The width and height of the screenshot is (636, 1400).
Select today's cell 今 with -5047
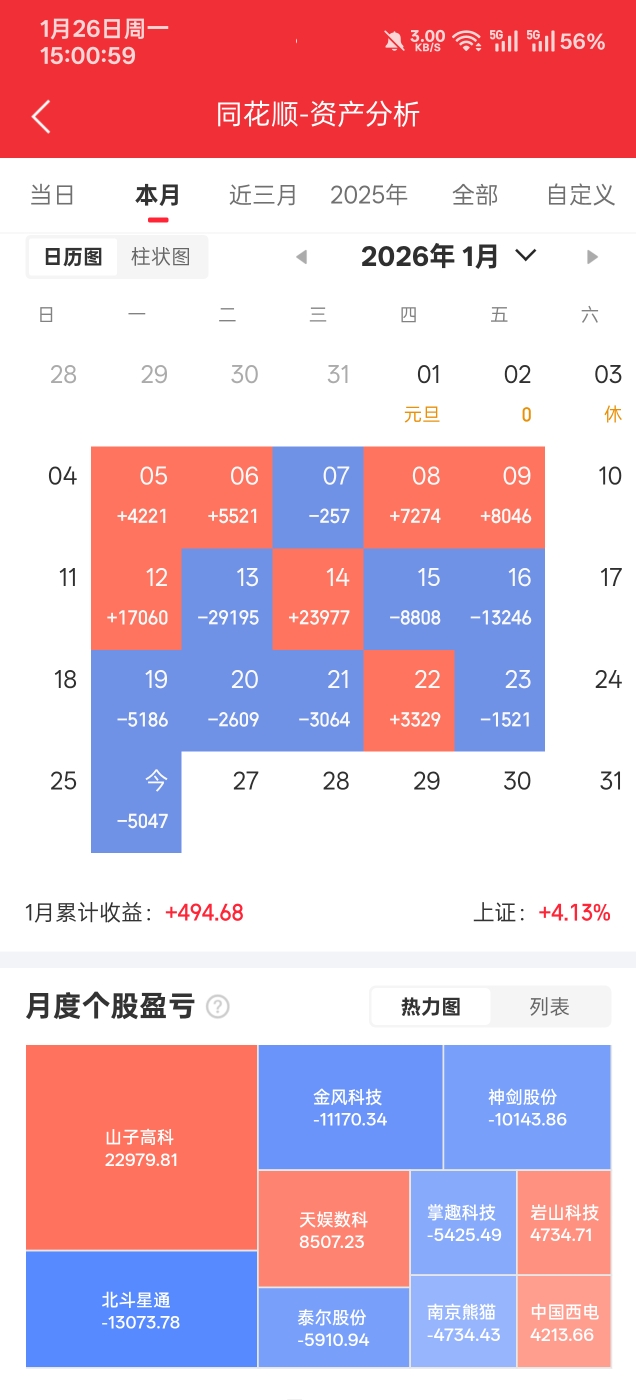137,801
